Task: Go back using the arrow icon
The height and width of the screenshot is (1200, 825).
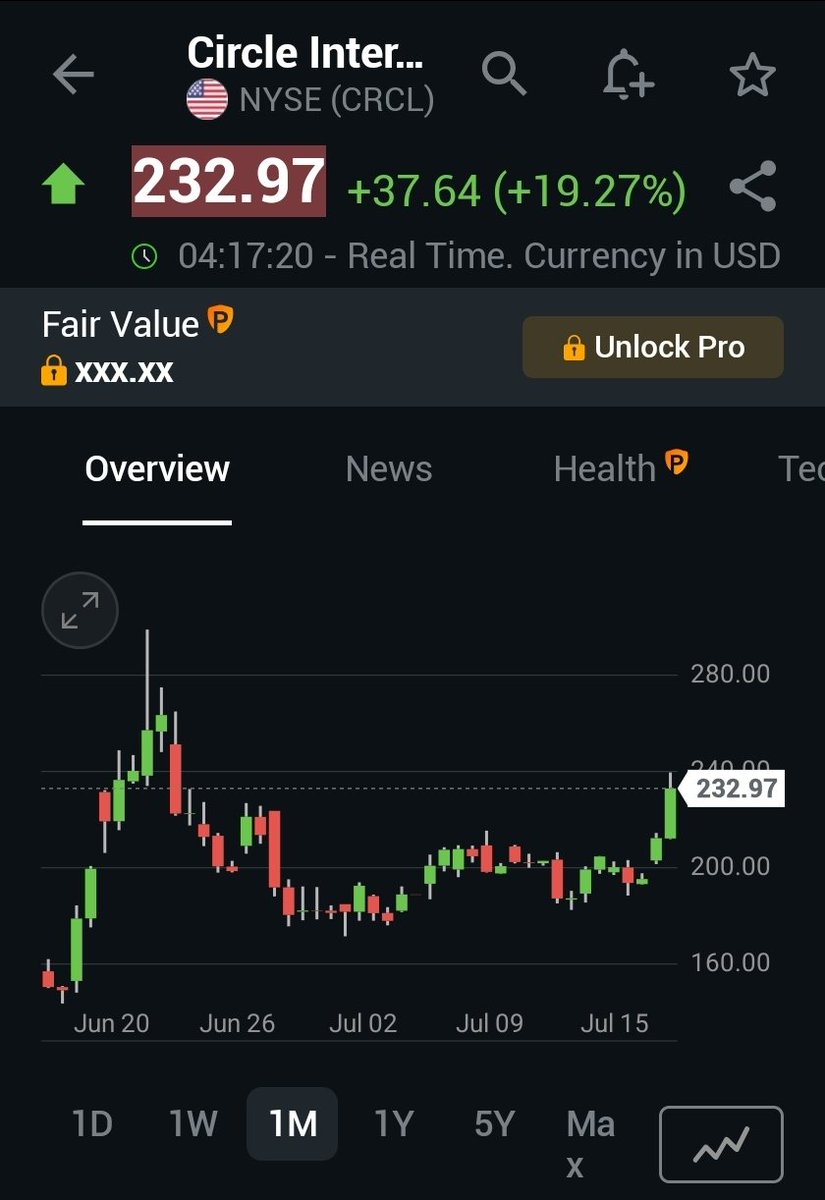Action: (x=73, y=75)
